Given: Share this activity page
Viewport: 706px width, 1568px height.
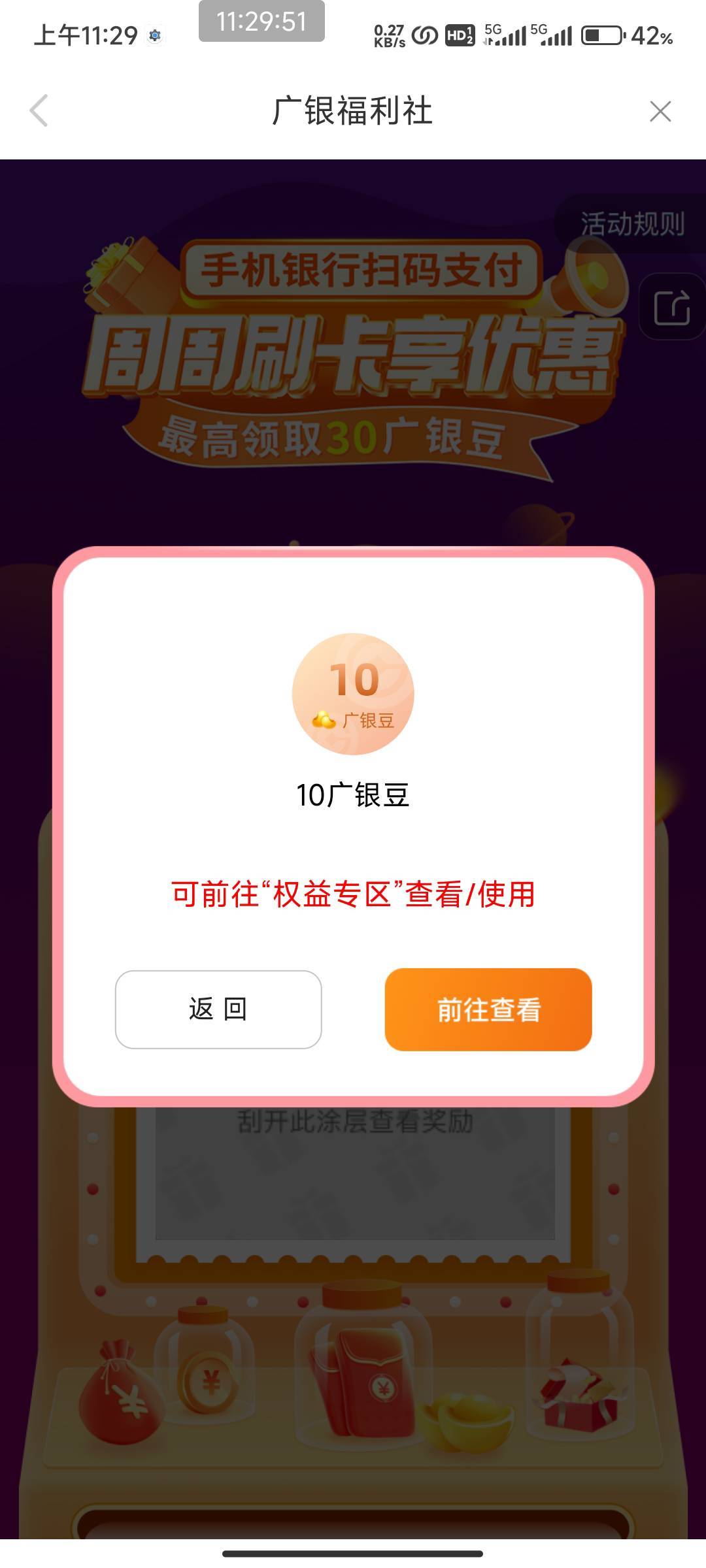Looking at the screenshot, I should click(672, 306).
